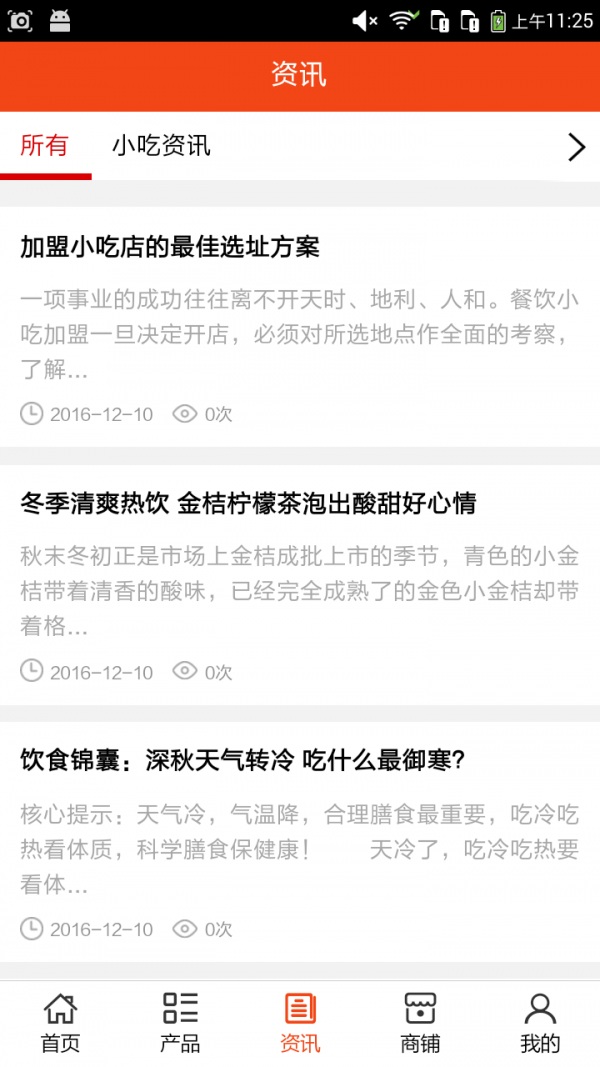Tap the 资讯 bottom navigation tab
The height and width of the screenshot is (1067, 600).
pyautogui.click(x=300, y=1023)
